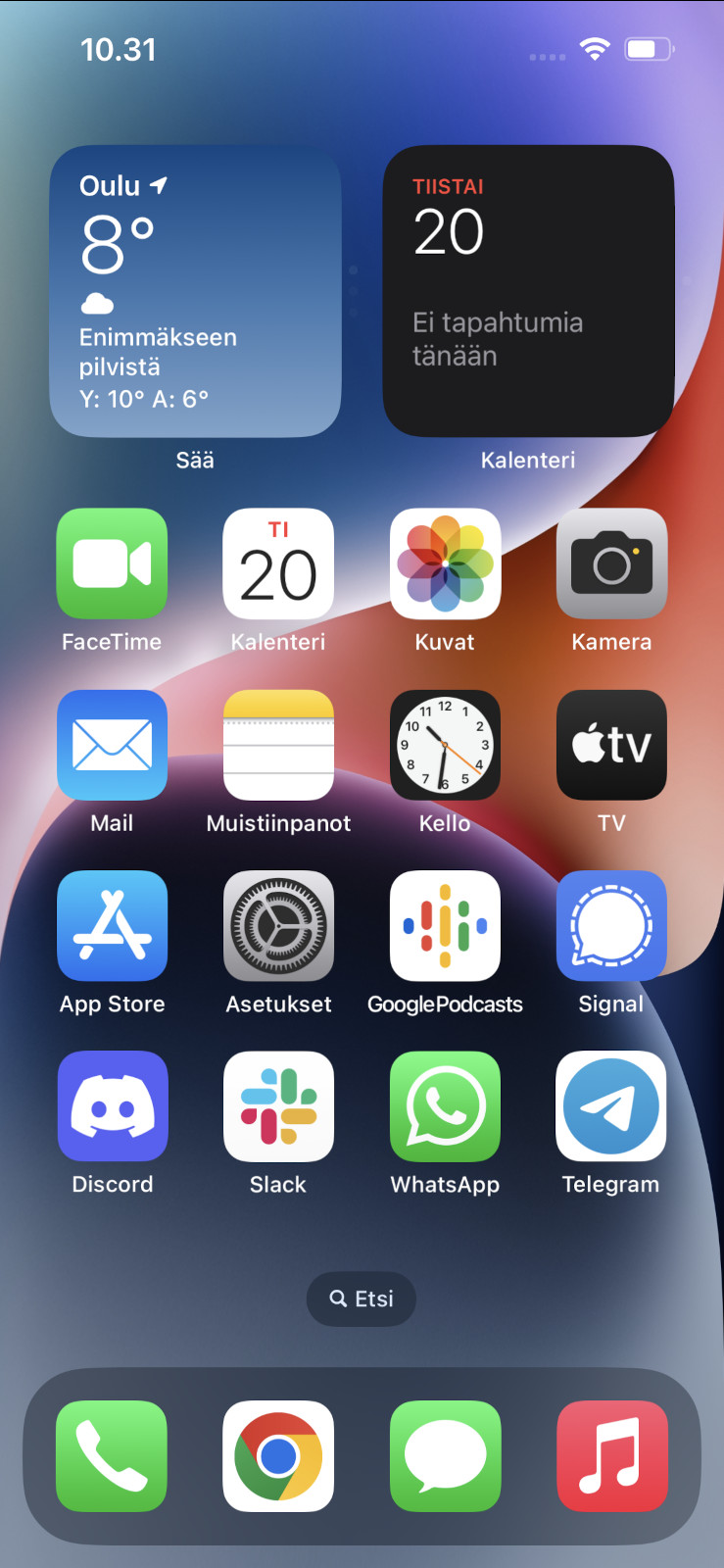Launch Discord
The height and width of the screenshot is (1568, 724).
pyautogui.click(x=112, y=1106)
